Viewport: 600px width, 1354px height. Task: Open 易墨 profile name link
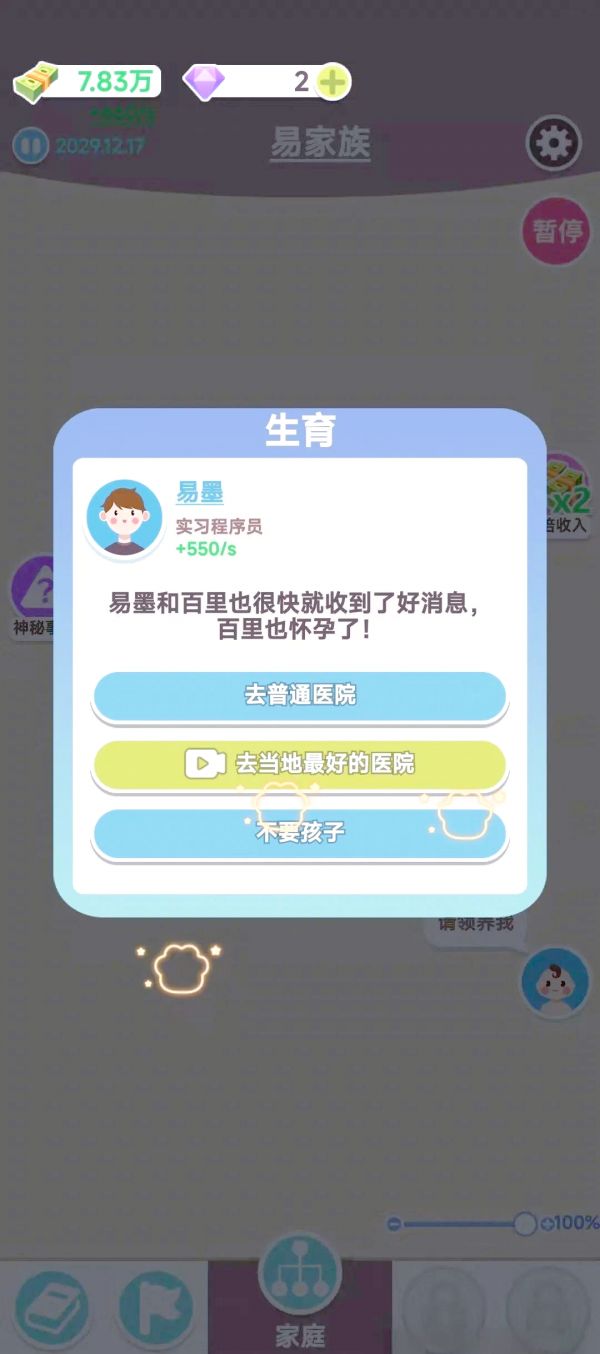[200, 492]
